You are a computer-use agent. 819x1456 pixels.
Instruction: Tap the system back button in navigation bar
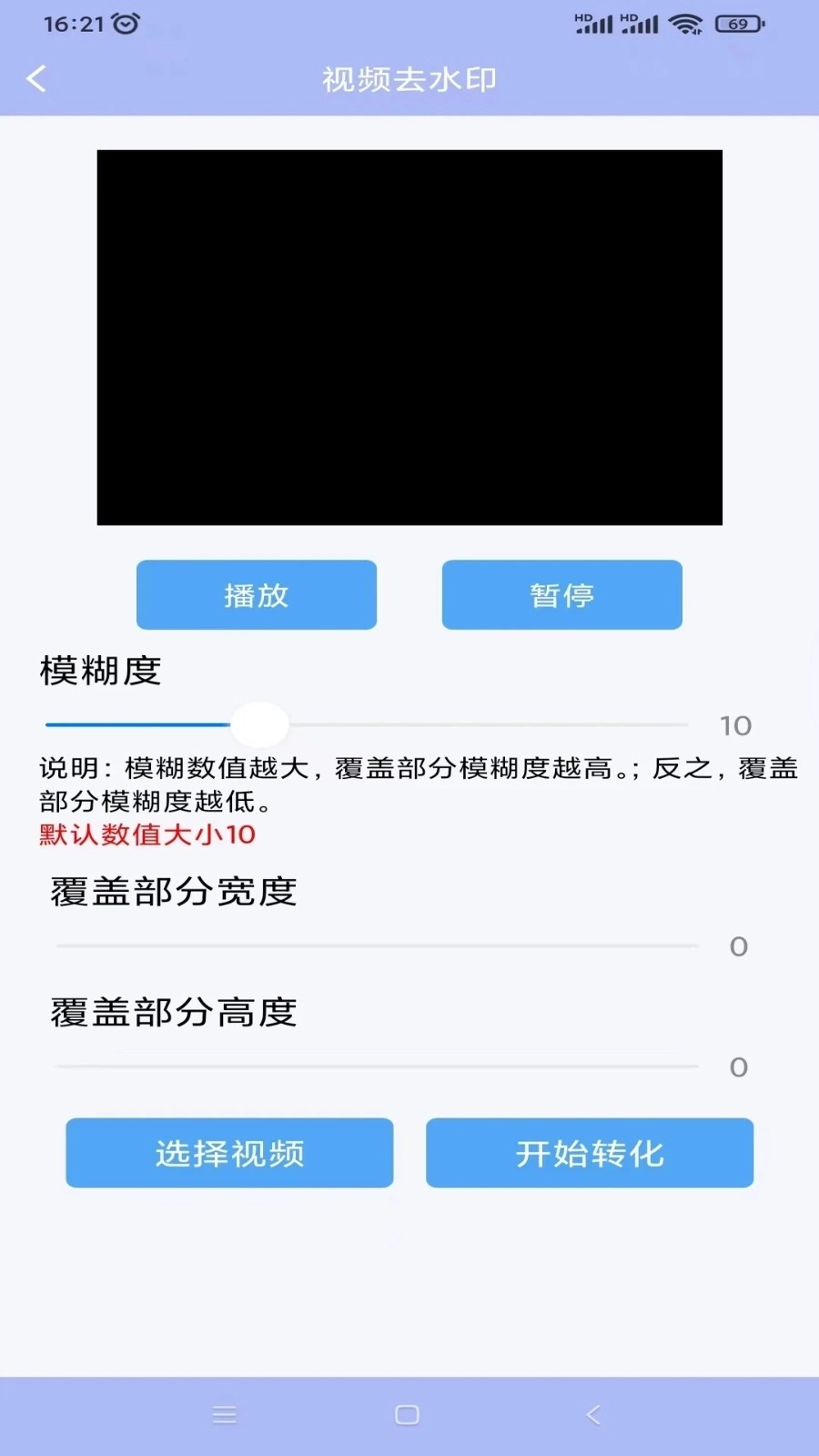(x=592, y=1415)
